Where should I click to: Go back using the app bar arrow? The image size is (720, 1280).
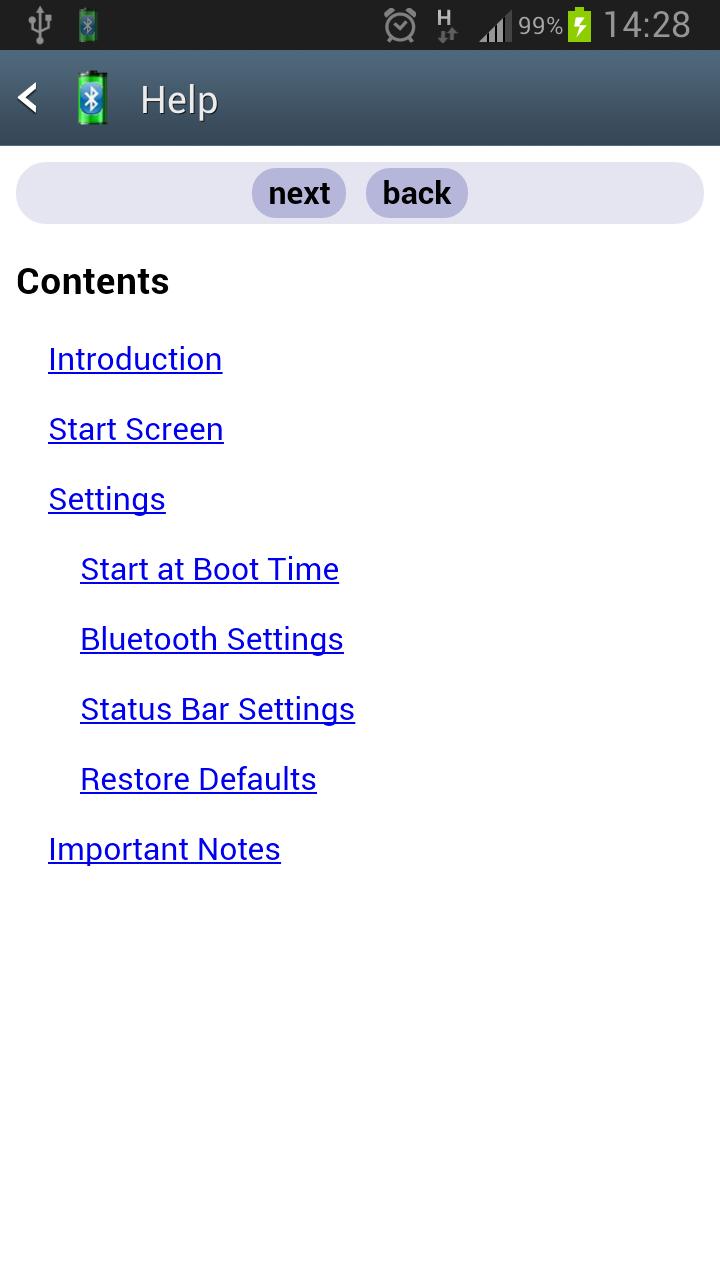tap(28, 98)
